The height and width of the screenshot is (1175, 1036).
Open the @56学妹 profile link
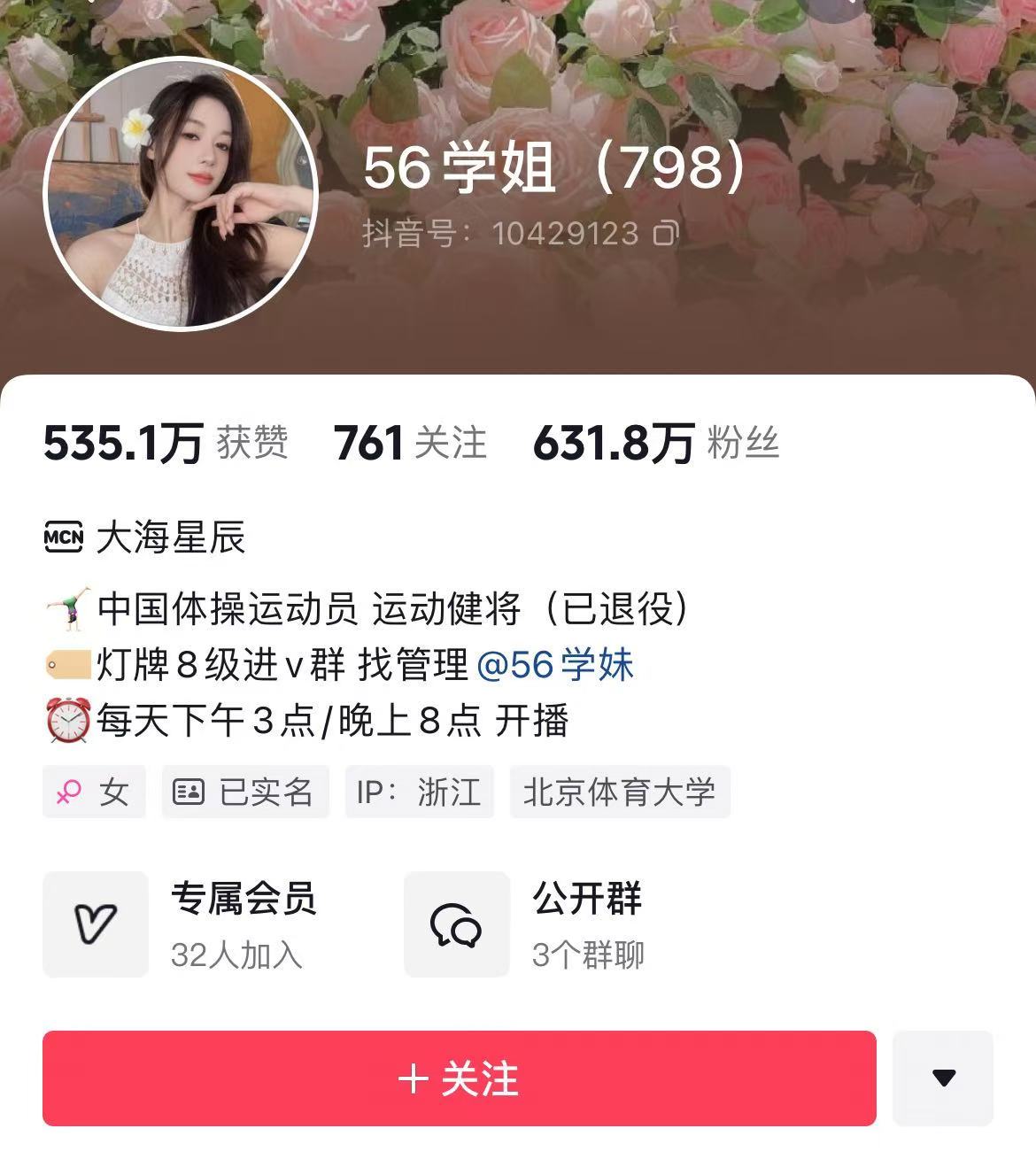click(555, 665)
